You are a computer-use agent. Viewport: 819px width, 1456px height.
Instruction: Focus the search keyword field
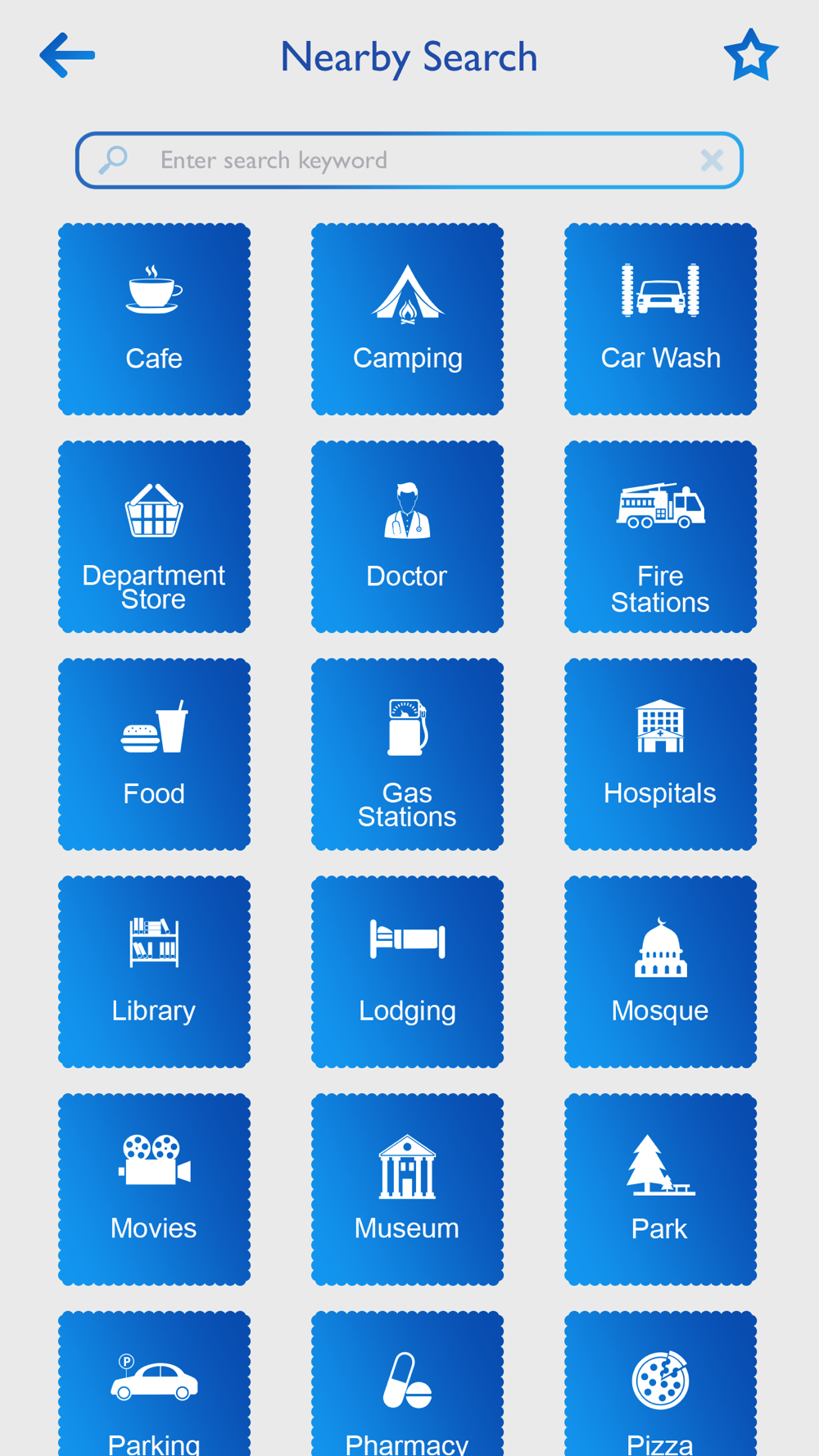(x=409, y=161)
